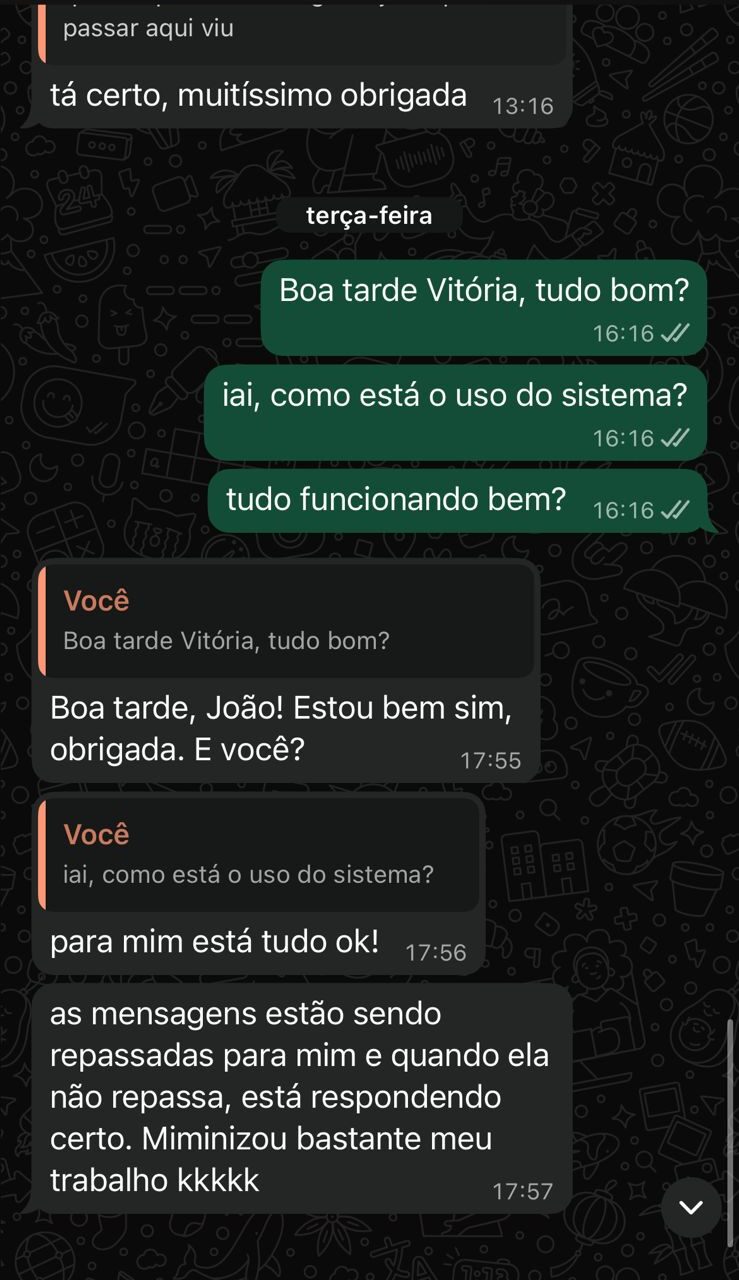Jump to latest messages with the down chevron
Viewport: 739px width, 1280px height.
691,1207
